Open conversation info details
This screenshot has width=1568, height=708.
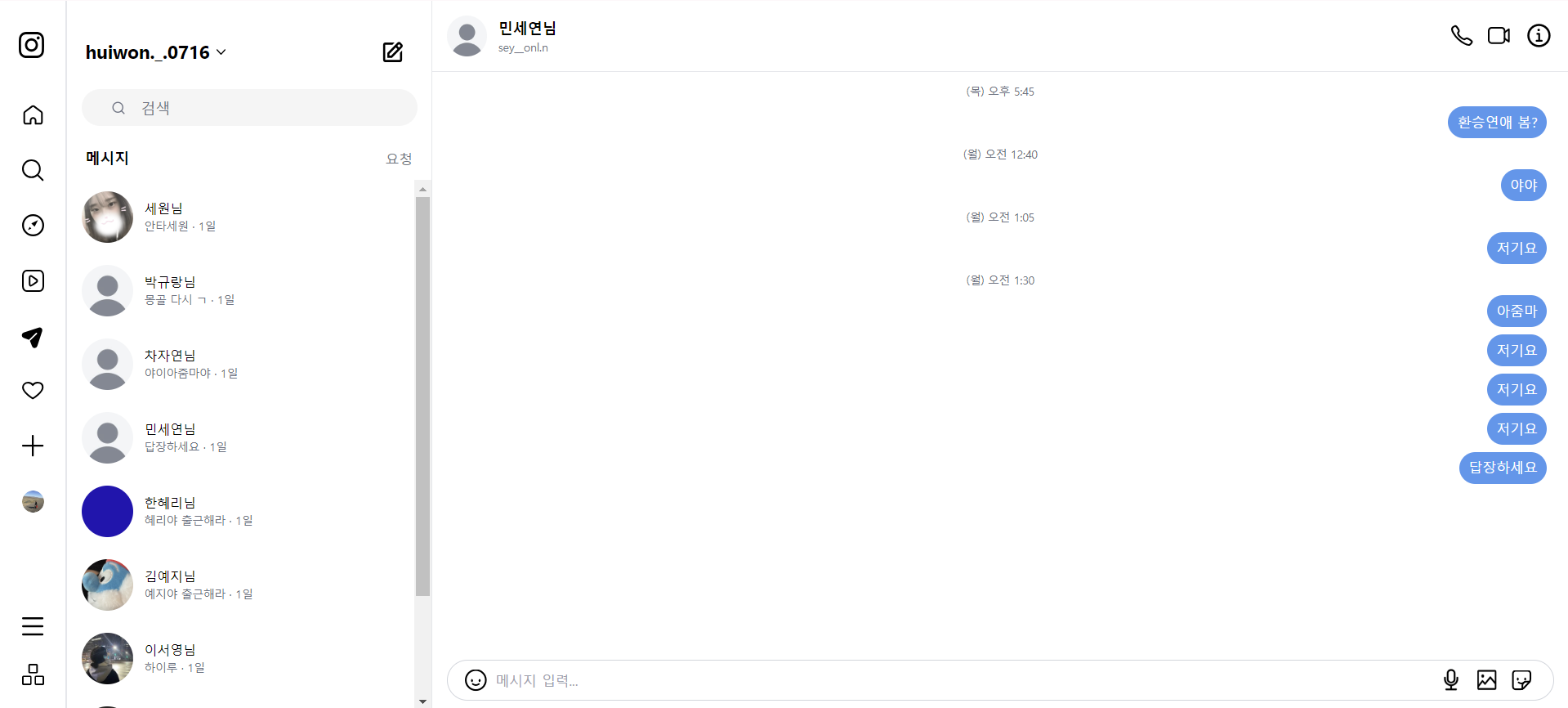[1538, 36]
